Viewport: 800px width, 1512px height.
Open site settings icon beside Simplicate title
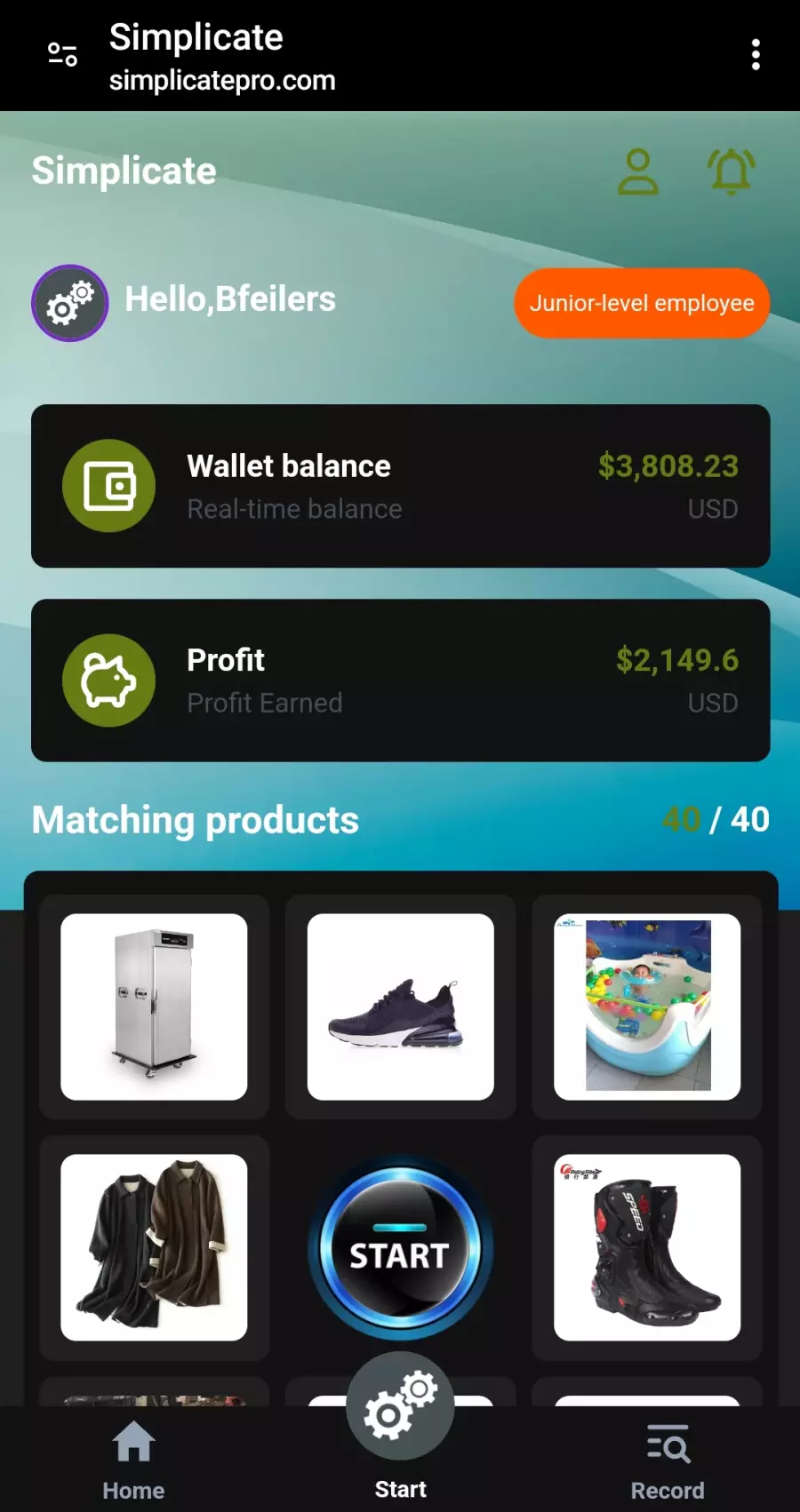click(62, 55)
